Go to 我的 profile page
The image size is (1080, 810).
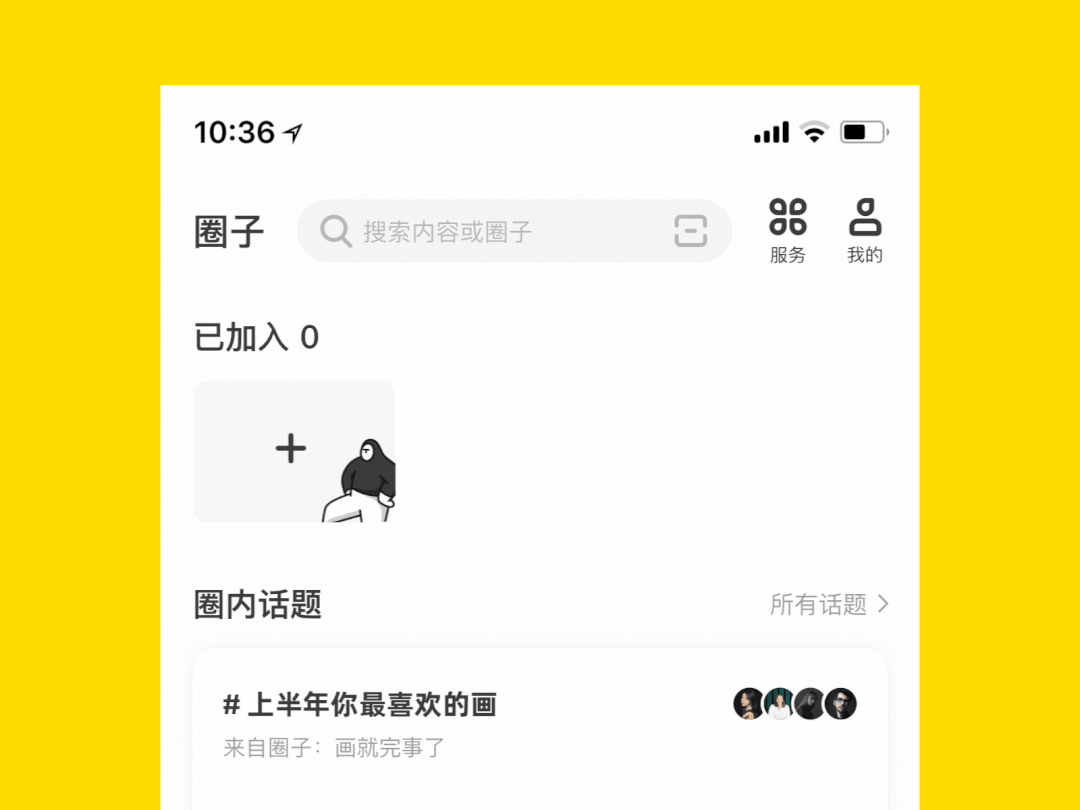click(x=865, y=230)
